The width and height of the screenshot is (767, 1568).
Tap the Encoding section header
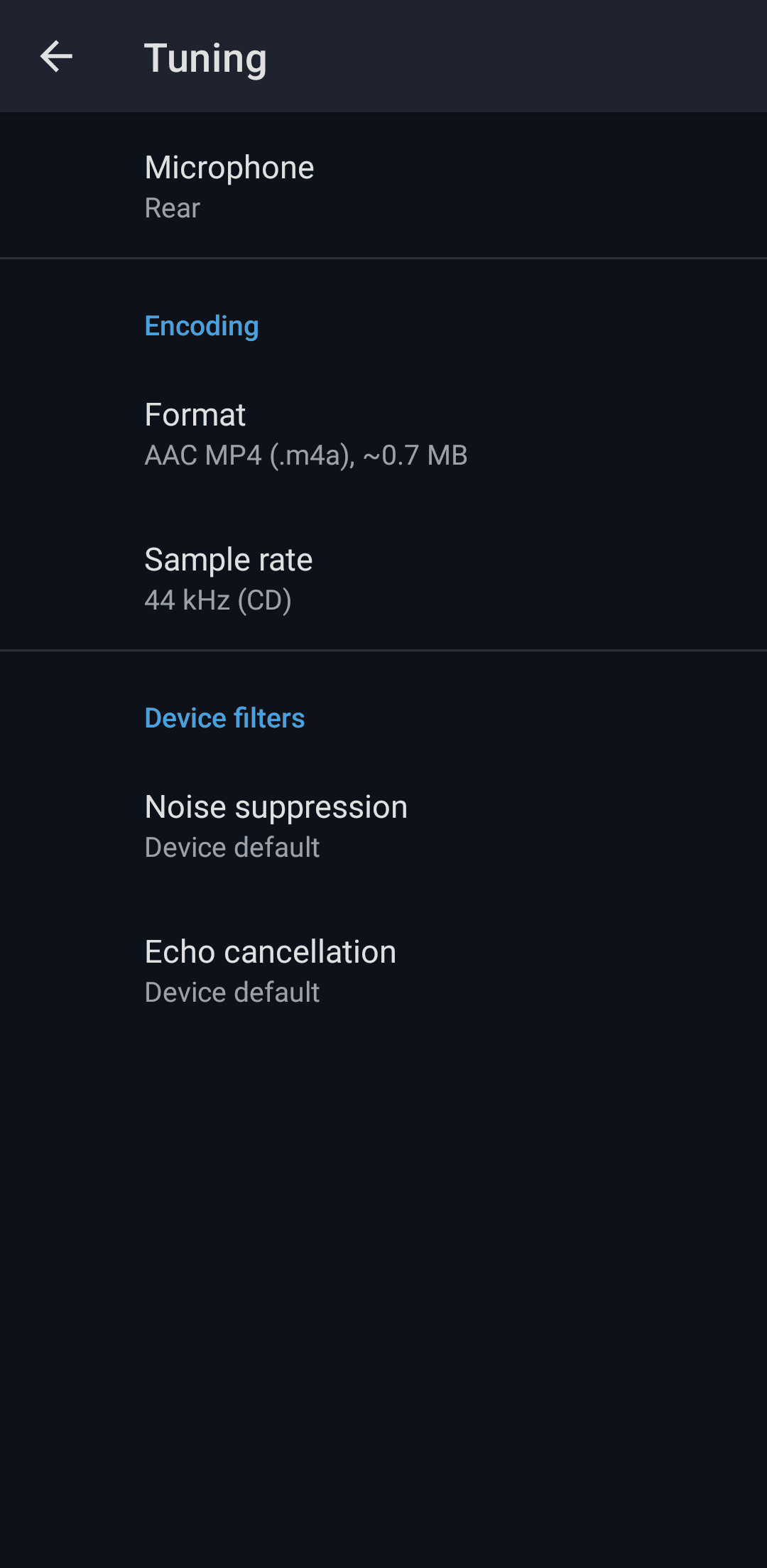[202, 326]
